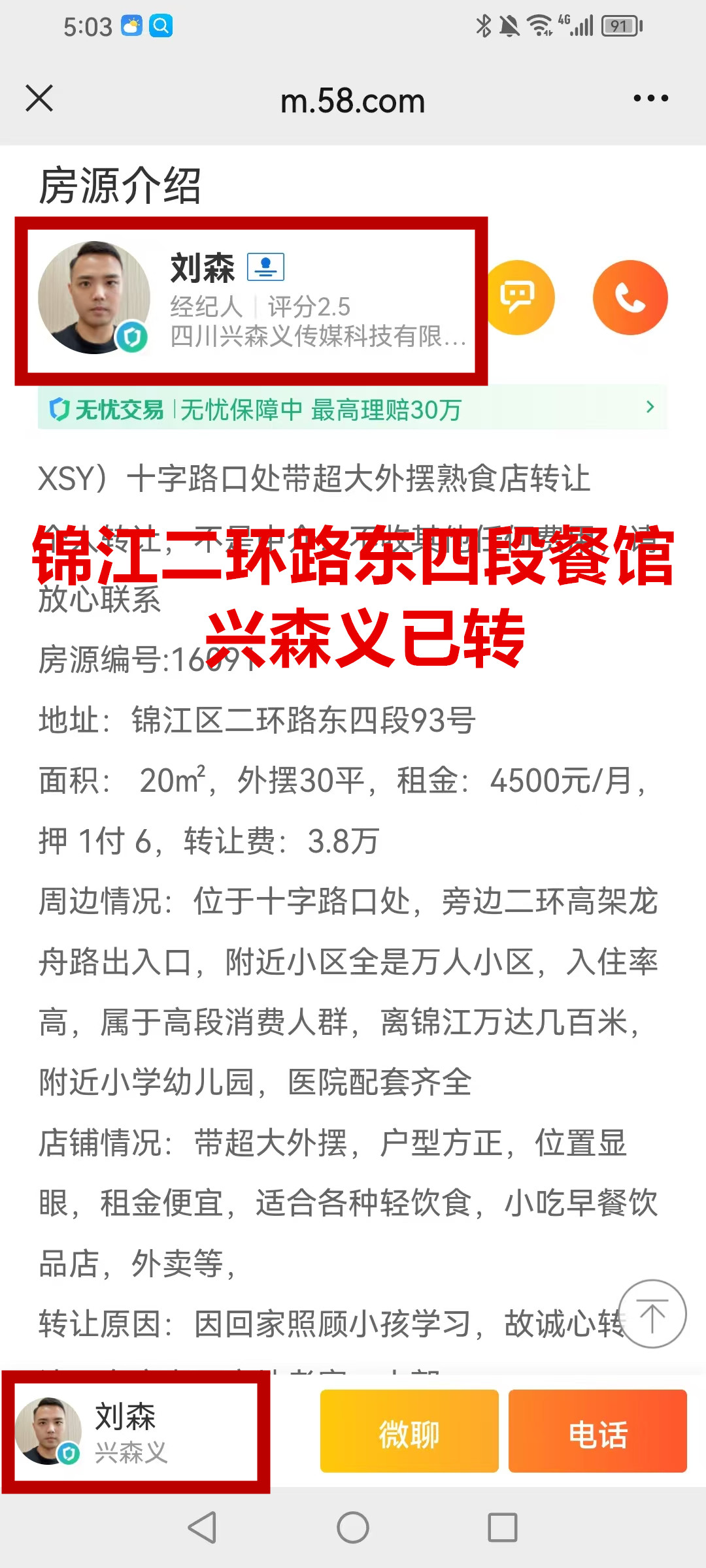Go back with system navigation button
The height and width of the screenshot is (1568, 706).
pos(203,1528)
